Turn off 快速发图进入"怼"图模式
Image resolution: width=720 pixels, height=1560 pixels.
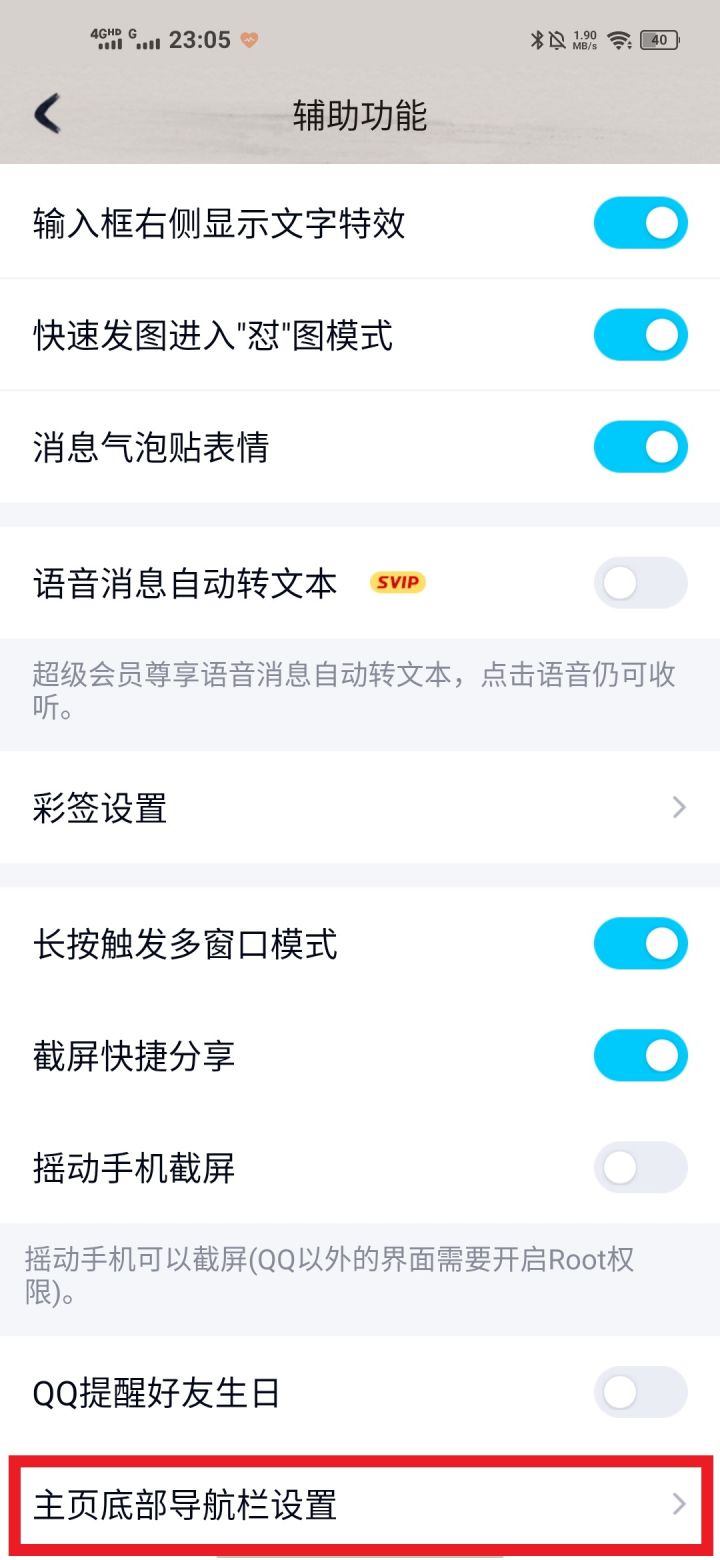[x=640, y=335]
